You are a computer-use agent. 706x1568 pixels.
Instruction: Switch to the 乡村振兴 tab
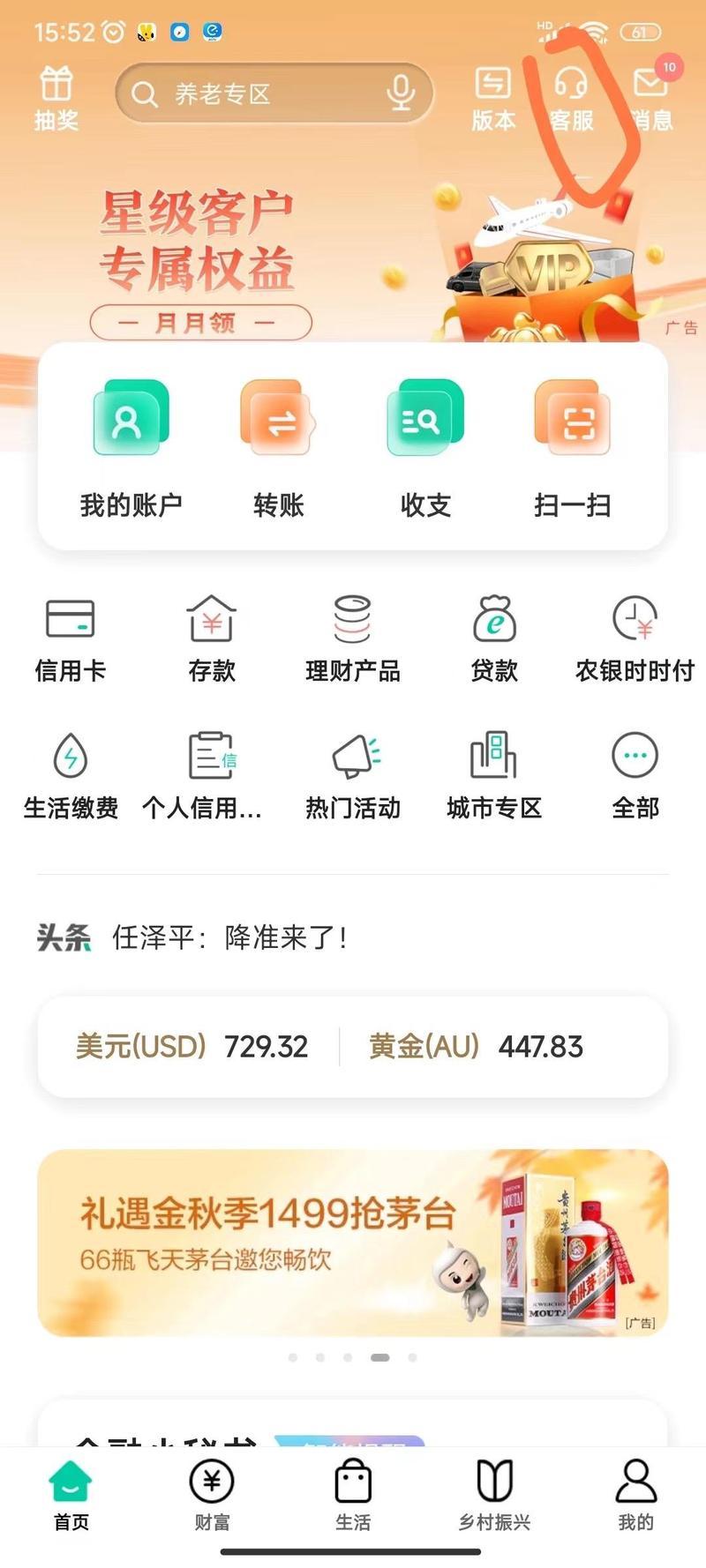coord(494,1495)
